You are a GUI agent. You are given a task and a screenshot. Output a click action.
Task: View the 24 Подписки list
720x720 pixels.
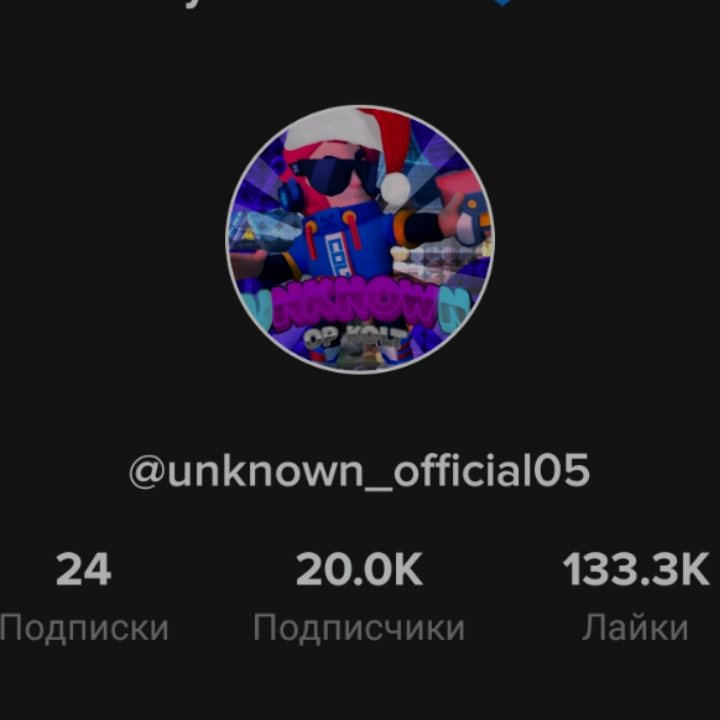click(84, 596)
